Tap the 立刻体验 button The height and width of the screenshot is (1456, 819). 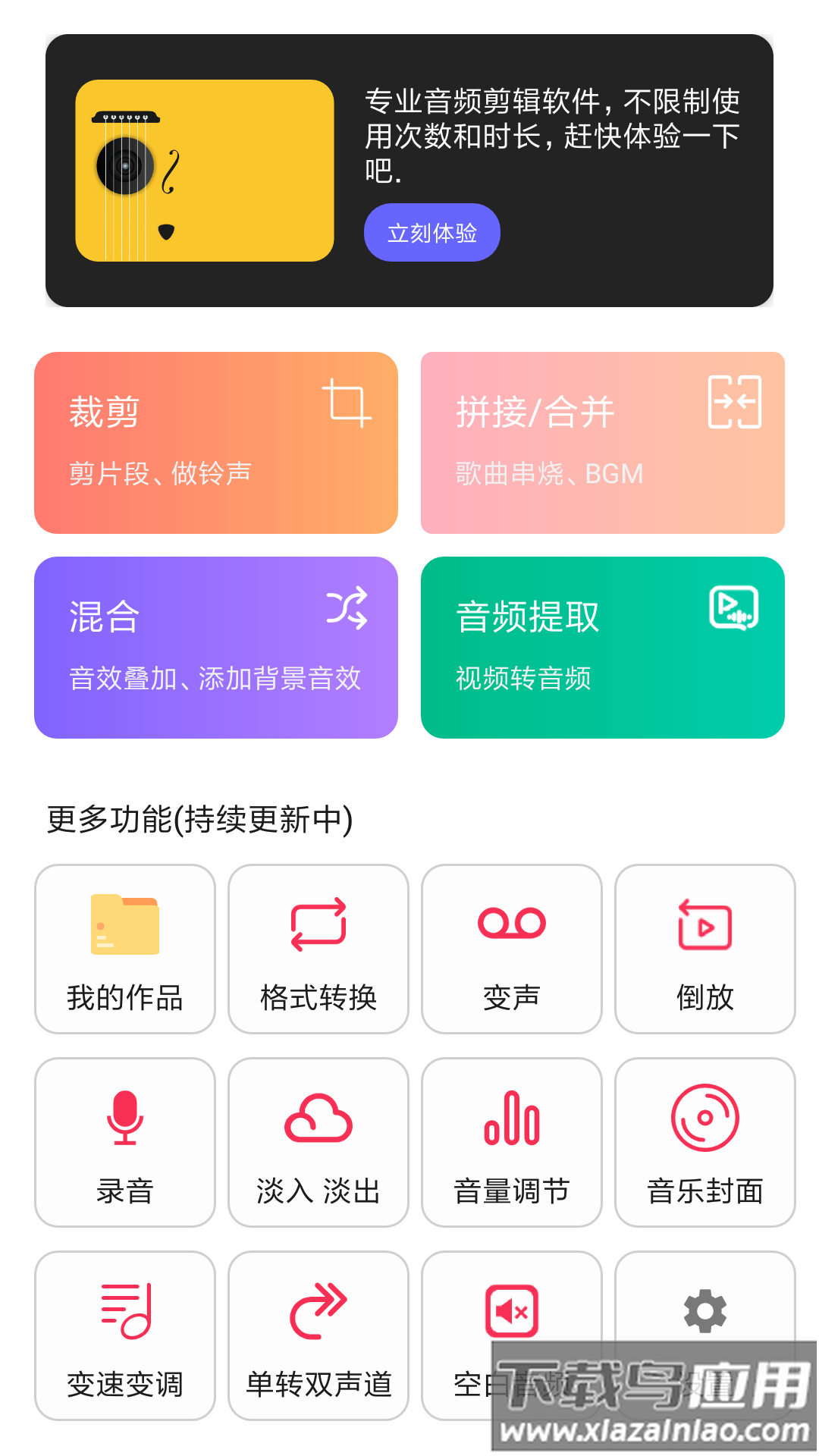(431, 233)
